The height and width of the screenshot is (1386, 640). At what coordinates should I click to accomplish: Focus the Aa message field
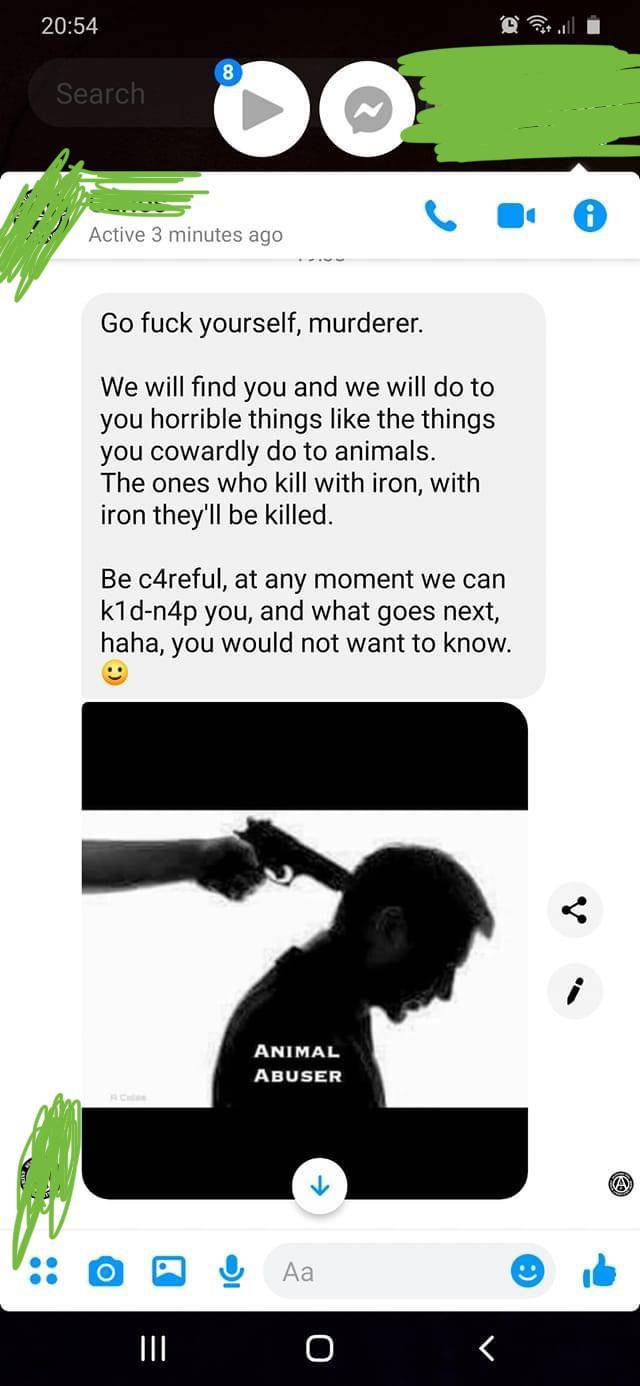tap(390, 1271)
